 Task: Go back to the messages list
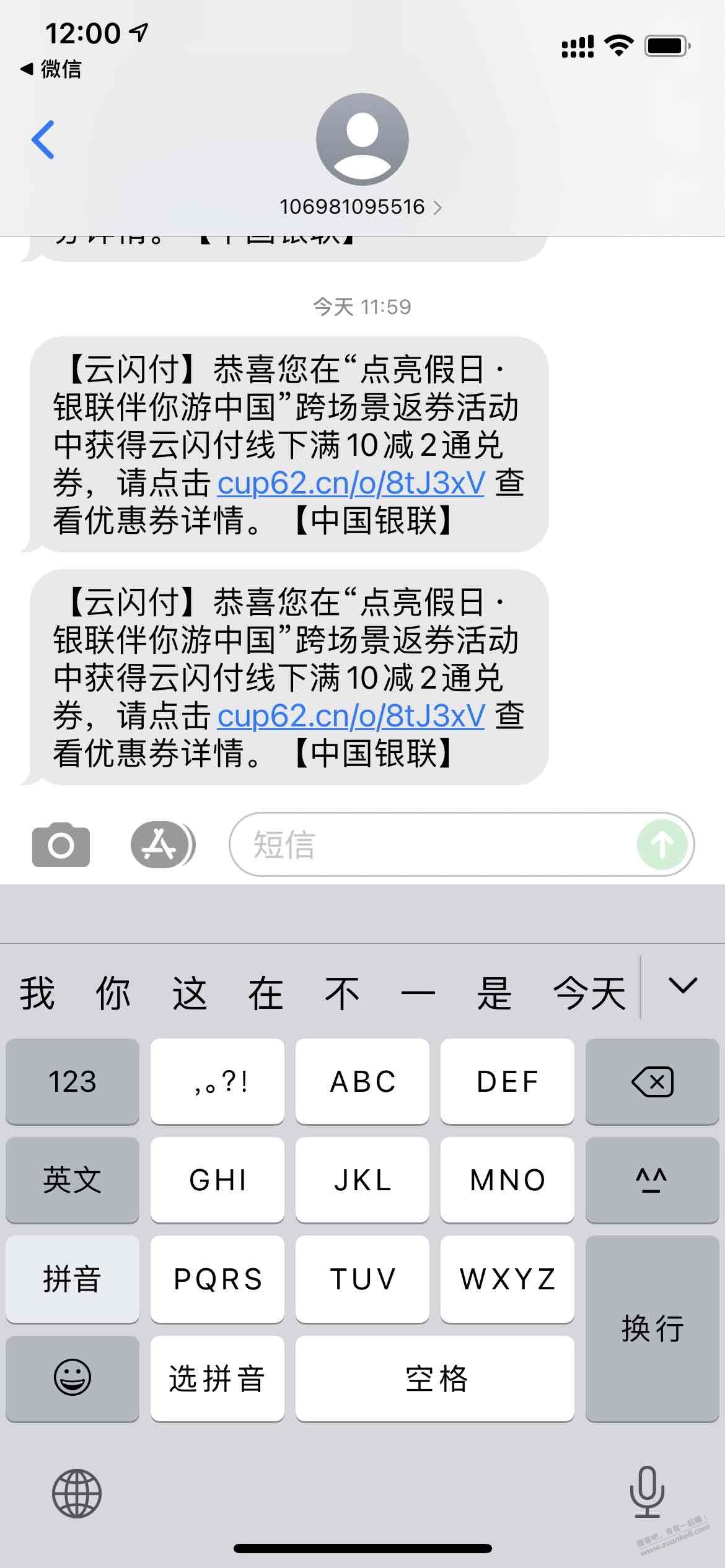43,140
